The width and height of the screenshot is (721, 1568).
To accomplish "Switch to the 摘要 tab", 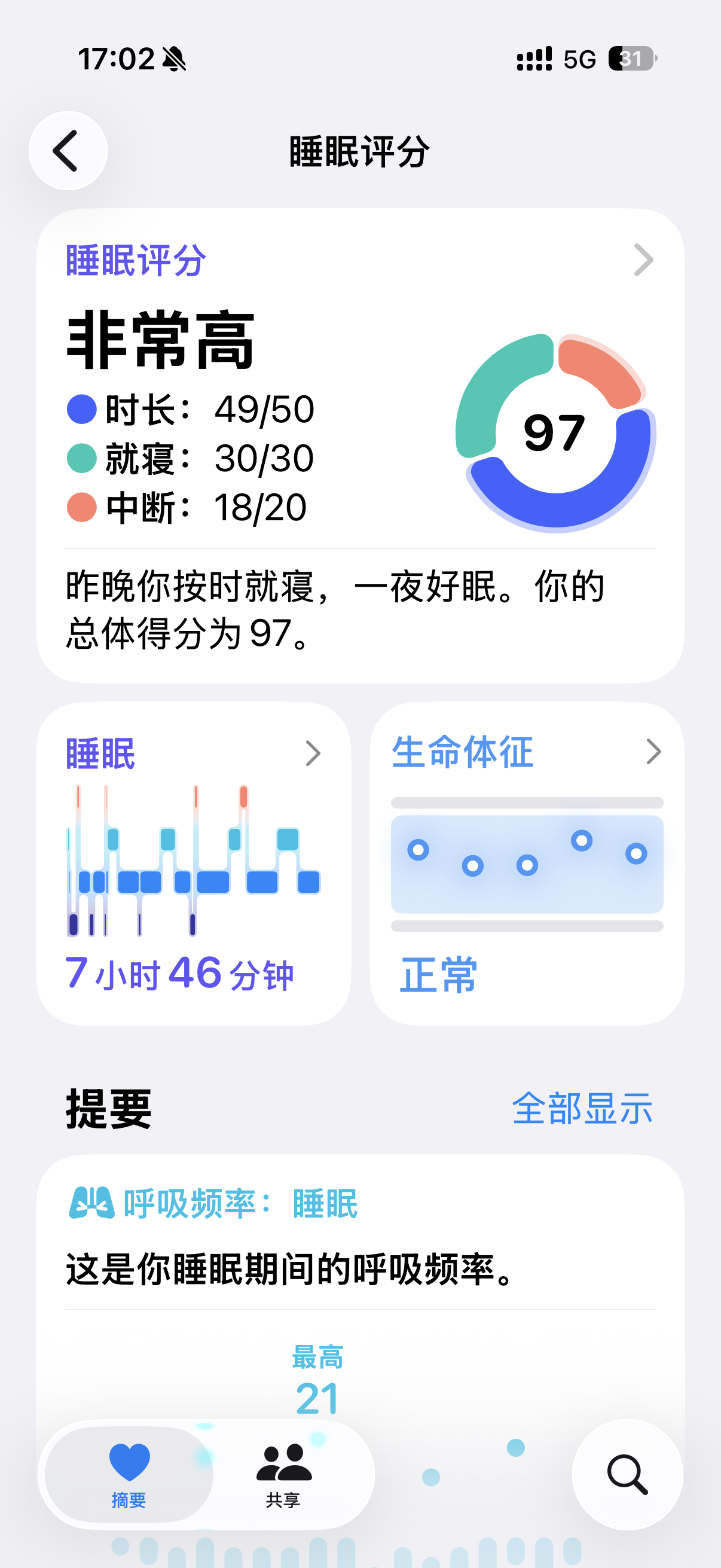I will tap(129, 1474).
